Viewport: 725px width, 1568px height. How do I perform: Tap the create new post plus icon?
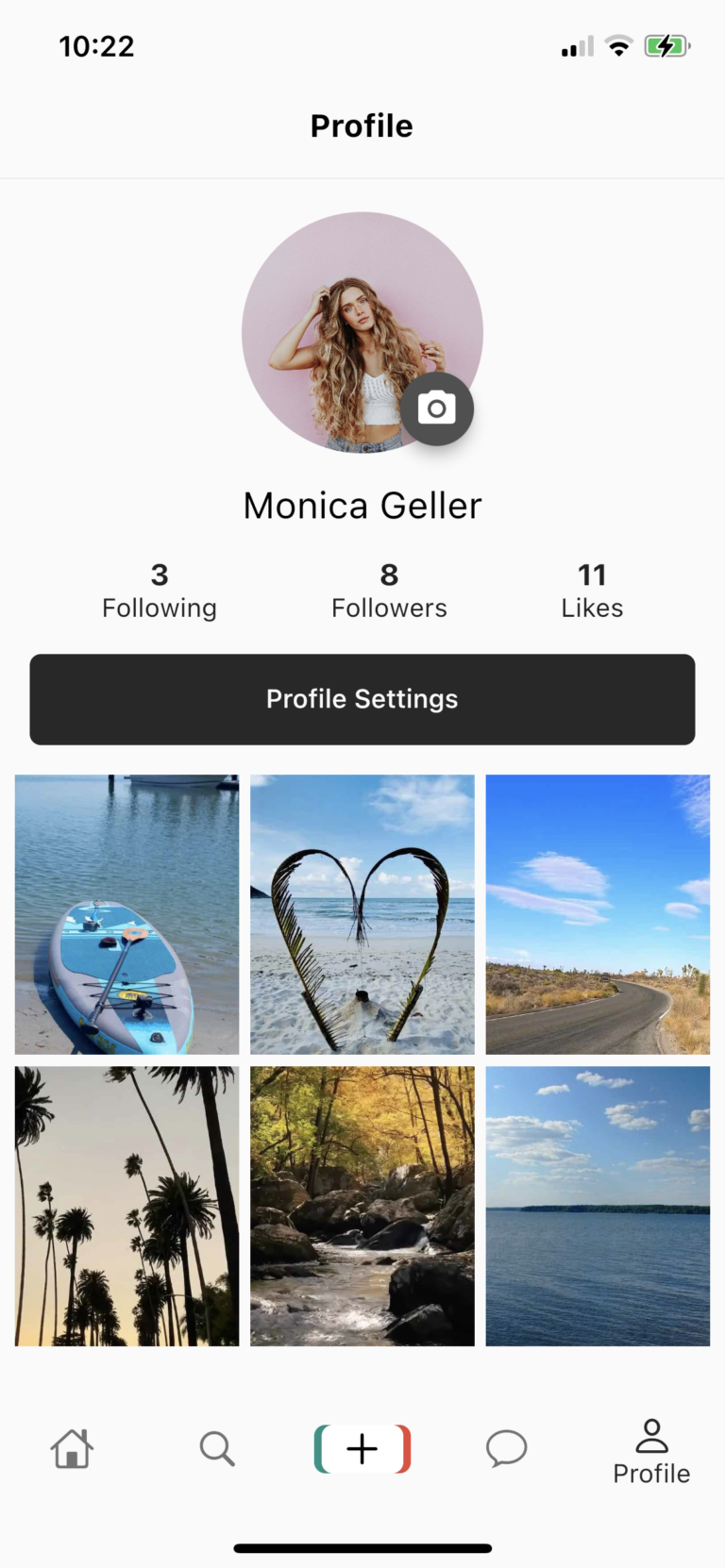coord(362,1449)
